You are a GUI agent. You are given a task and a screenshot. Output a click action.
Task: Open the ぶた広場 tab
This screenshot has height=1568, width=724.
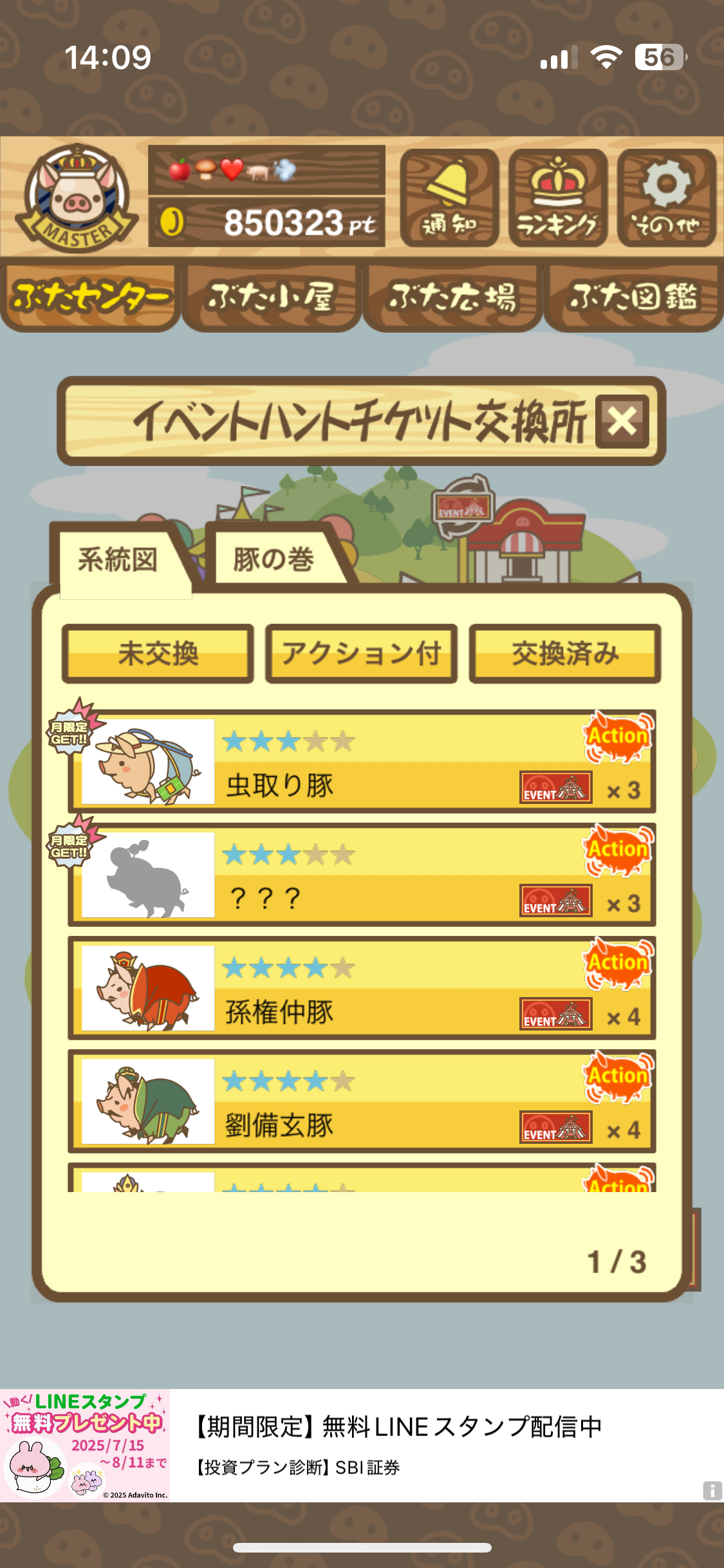pyautogui.click(x=452, y=298)
